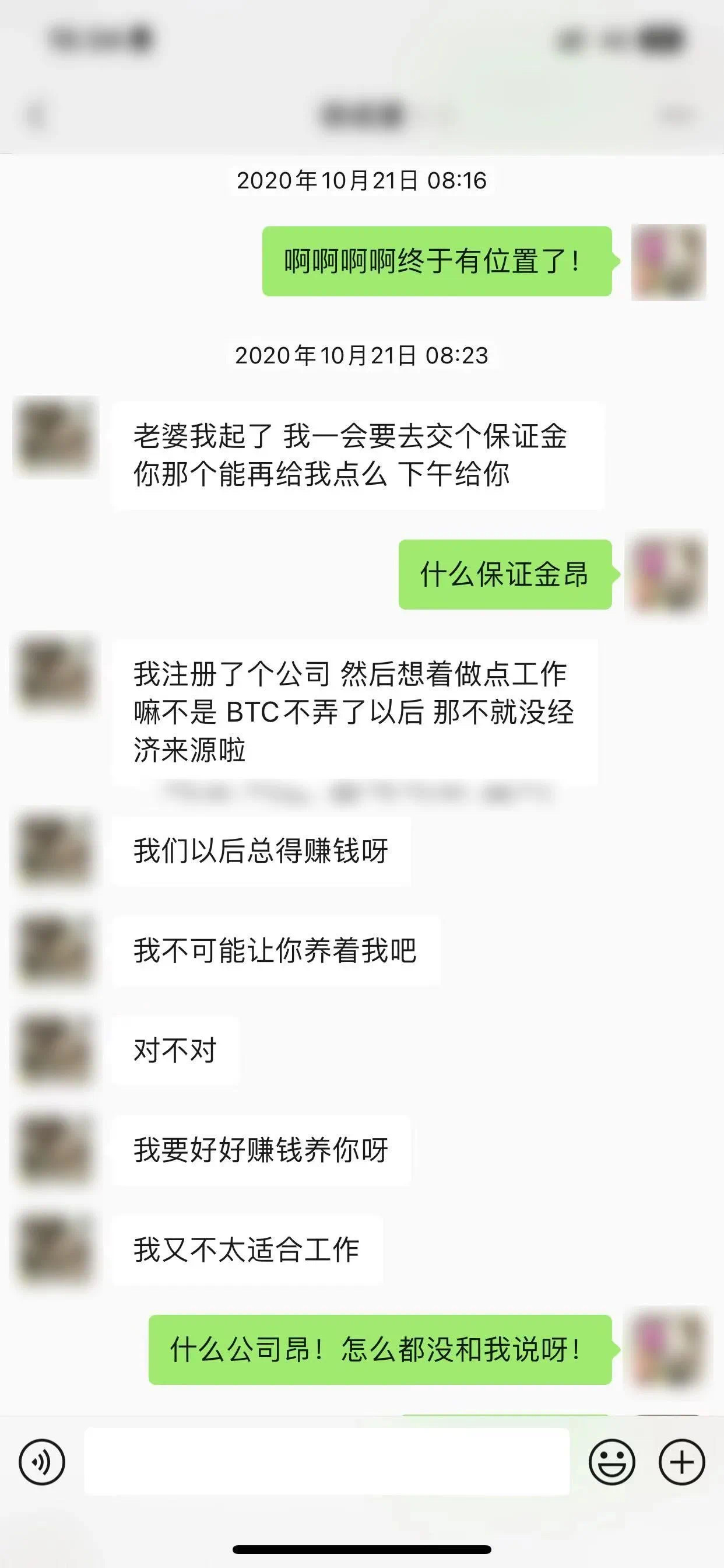Open avatar beside 什么保证金昂 message
This screenshot has height=1568, width=724.
point(667,574)
